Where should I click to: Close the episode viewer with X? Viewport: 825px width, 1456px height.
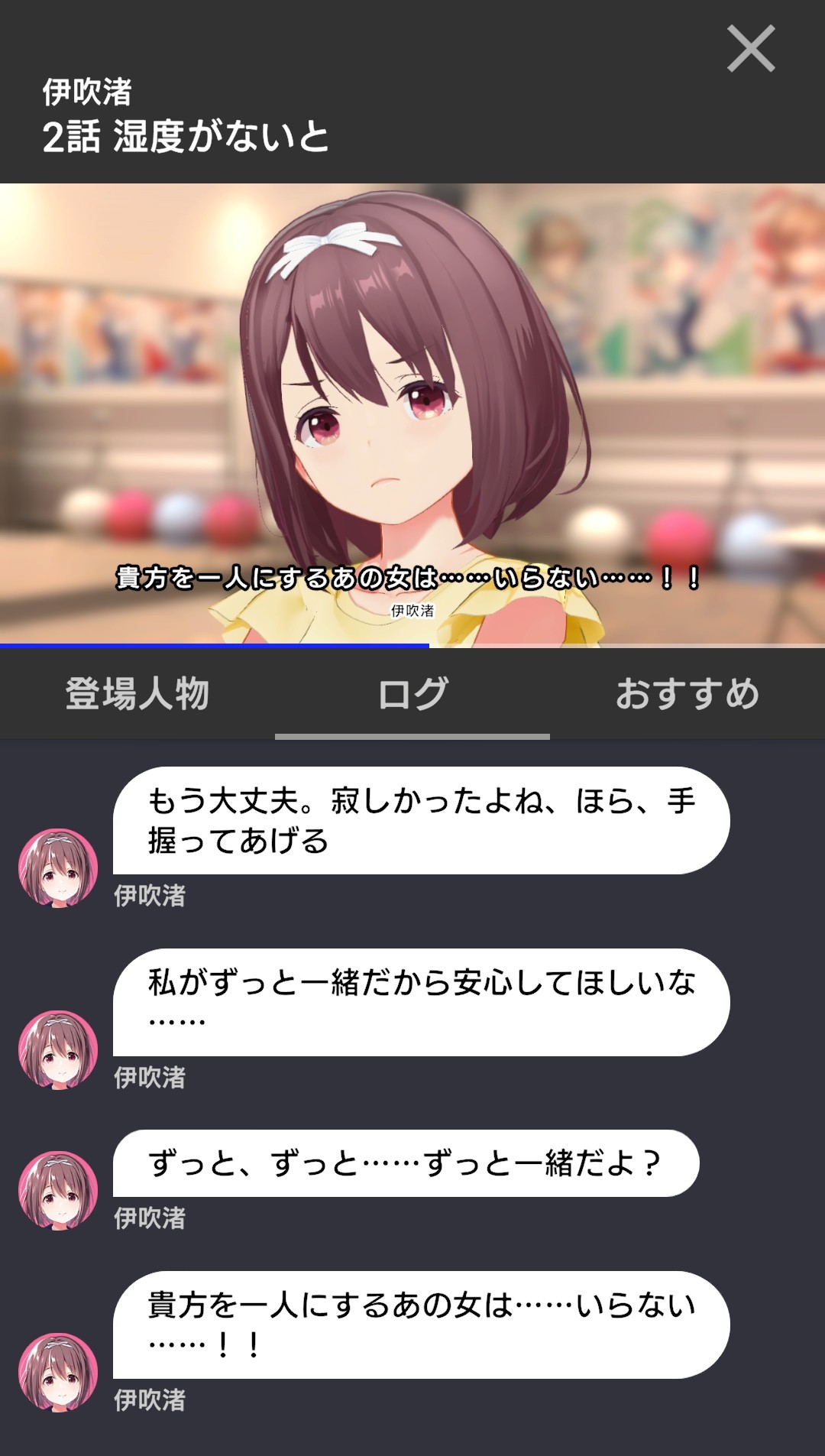point(751,49)
